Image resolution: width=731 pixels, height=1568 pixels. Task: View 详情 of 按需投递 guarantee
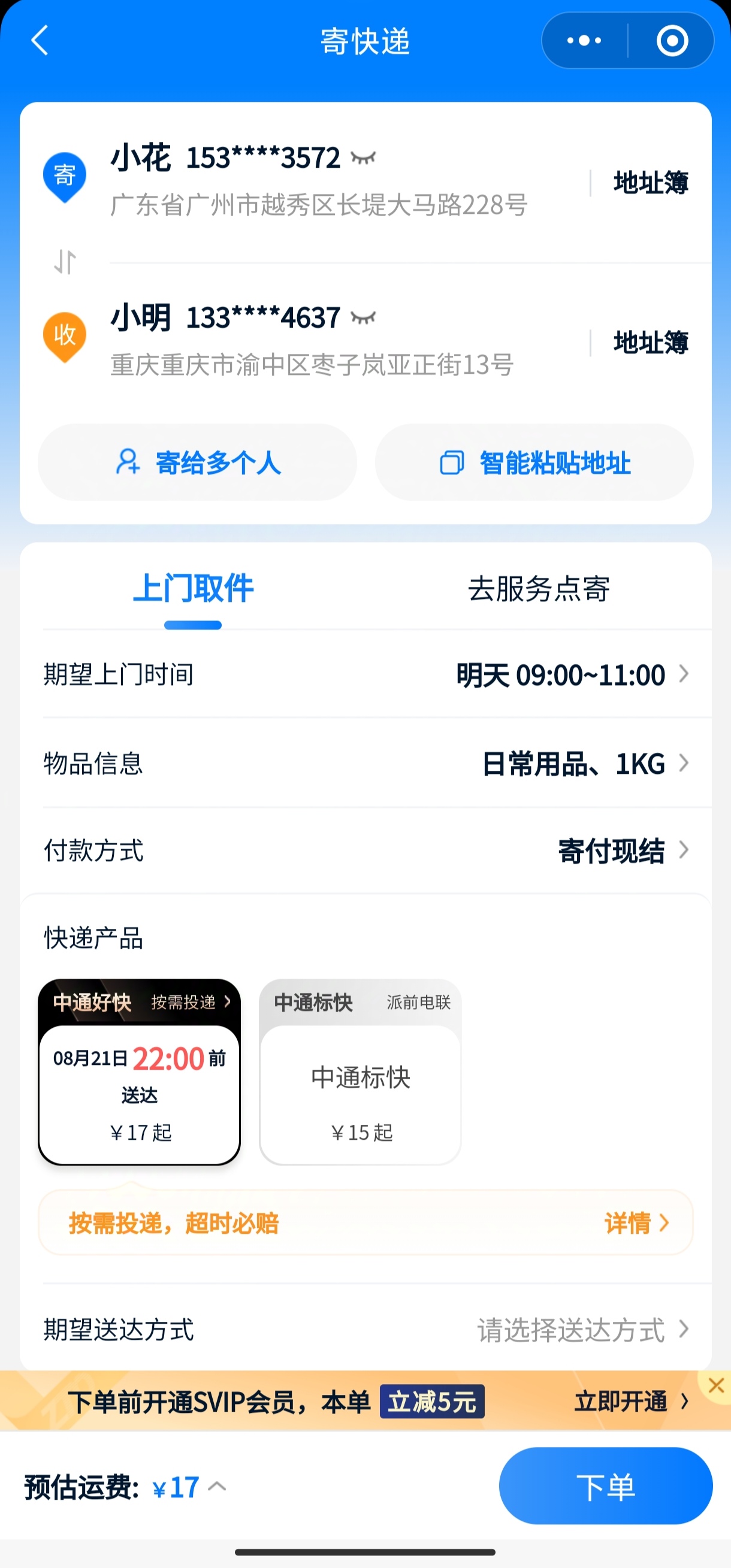coord(636,1223)
